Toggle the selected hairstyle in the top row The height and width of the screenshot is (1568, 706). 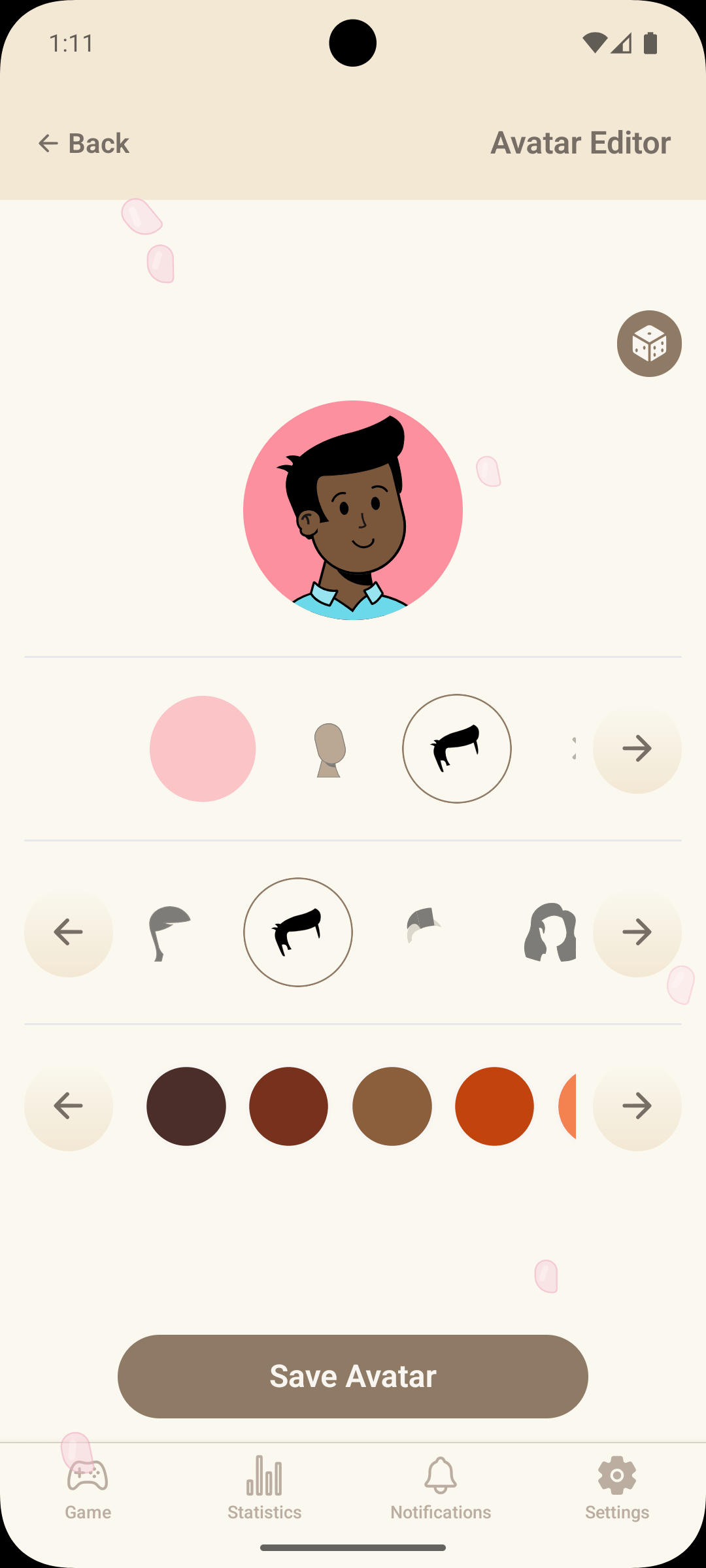[456, 749]
